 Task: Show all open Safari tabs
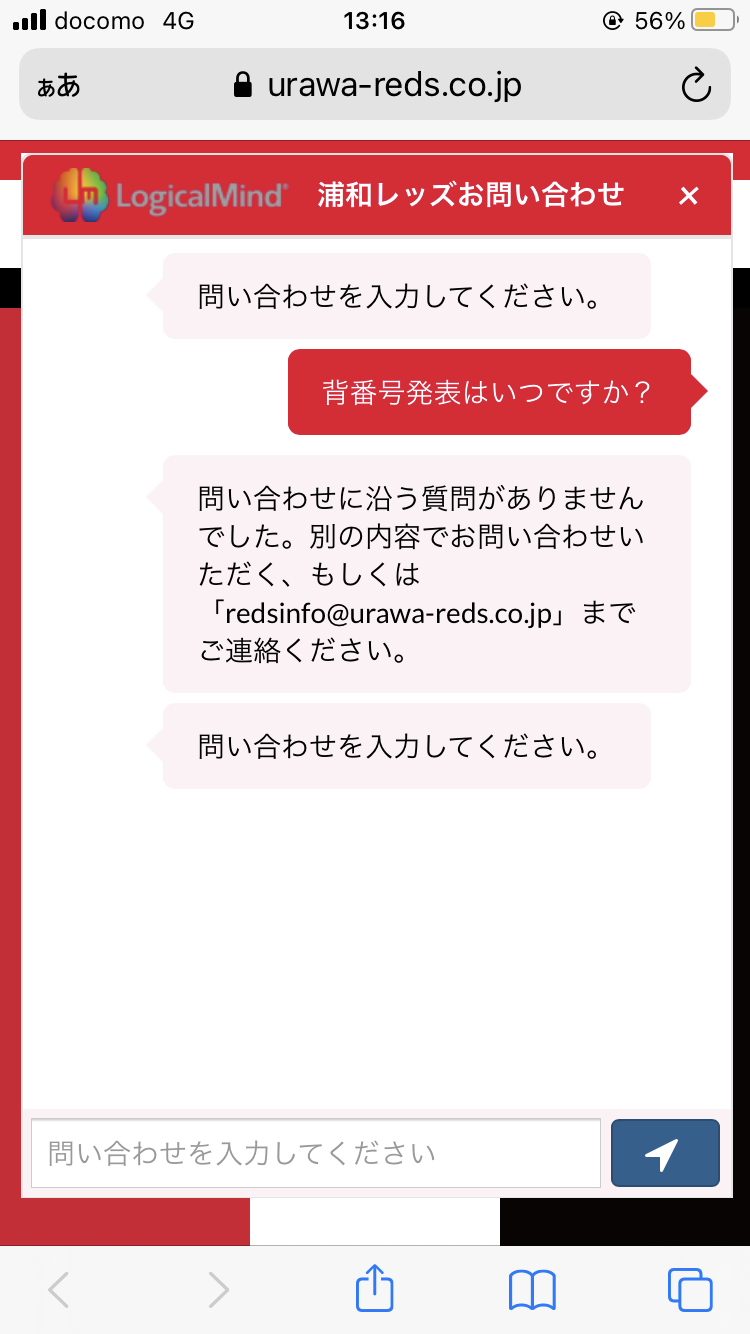click(689, 1289)
